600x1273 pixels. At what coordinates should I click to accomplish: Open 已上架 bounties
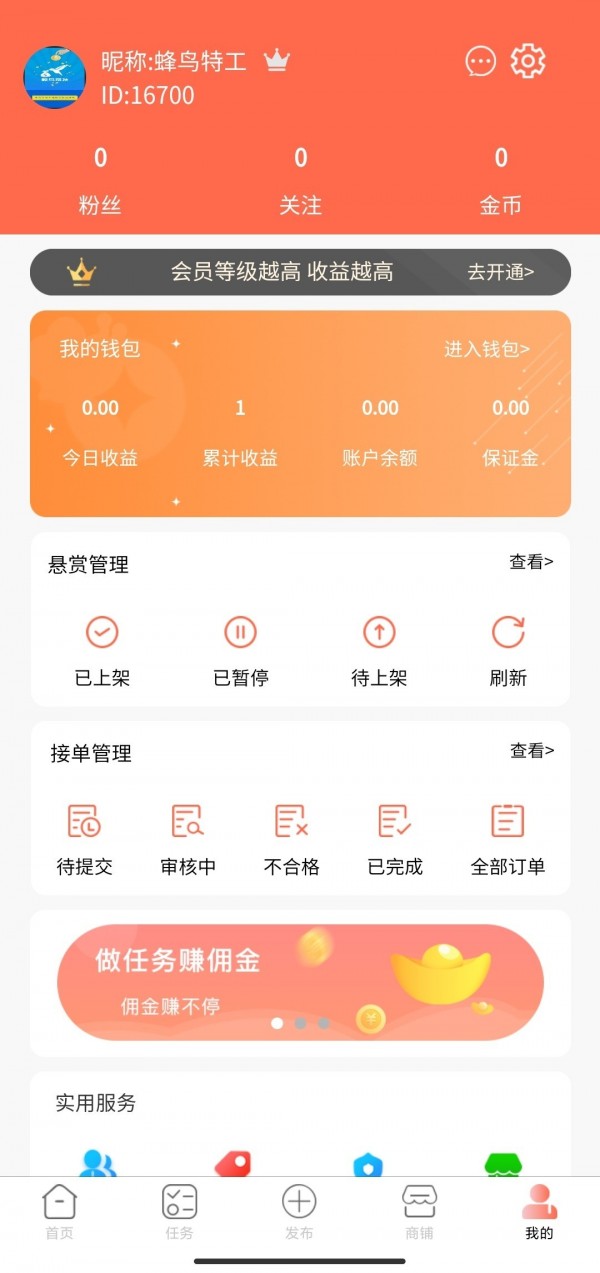tap(102, 650)
